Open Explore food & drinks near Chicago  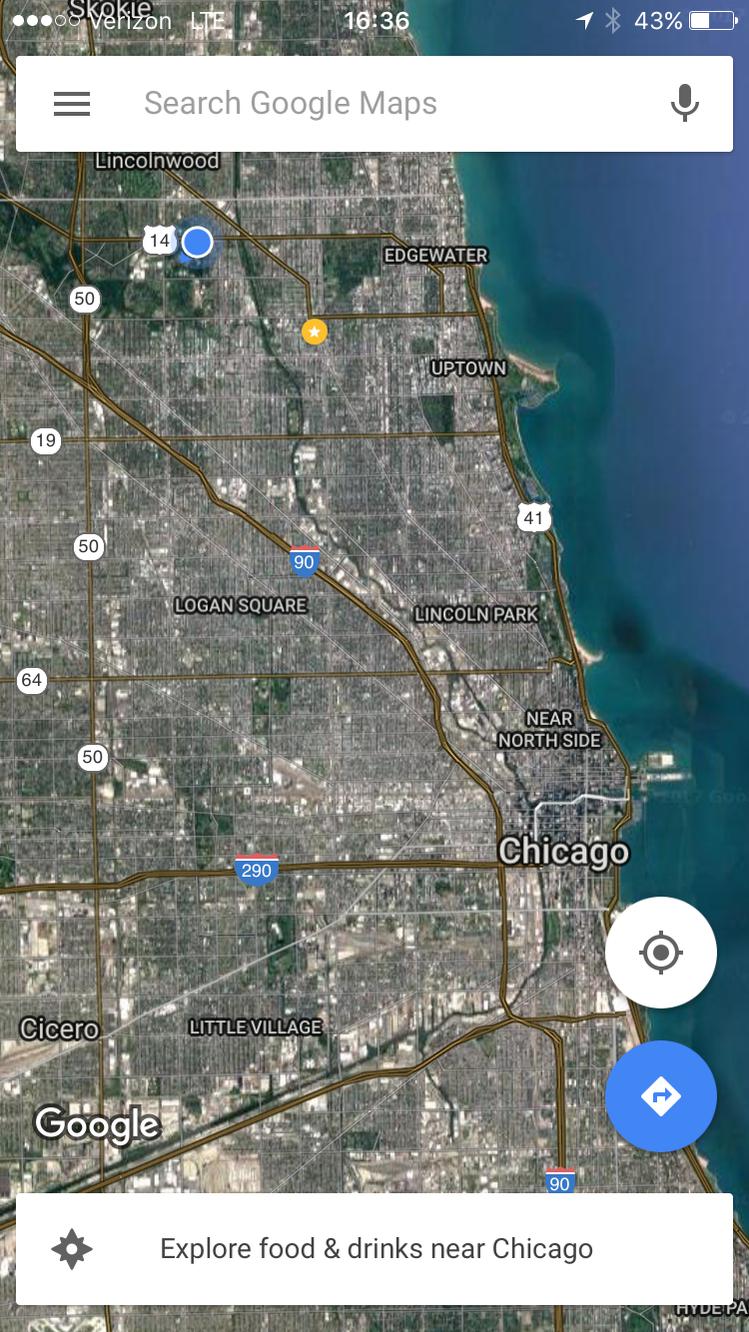coord(376,1249)
